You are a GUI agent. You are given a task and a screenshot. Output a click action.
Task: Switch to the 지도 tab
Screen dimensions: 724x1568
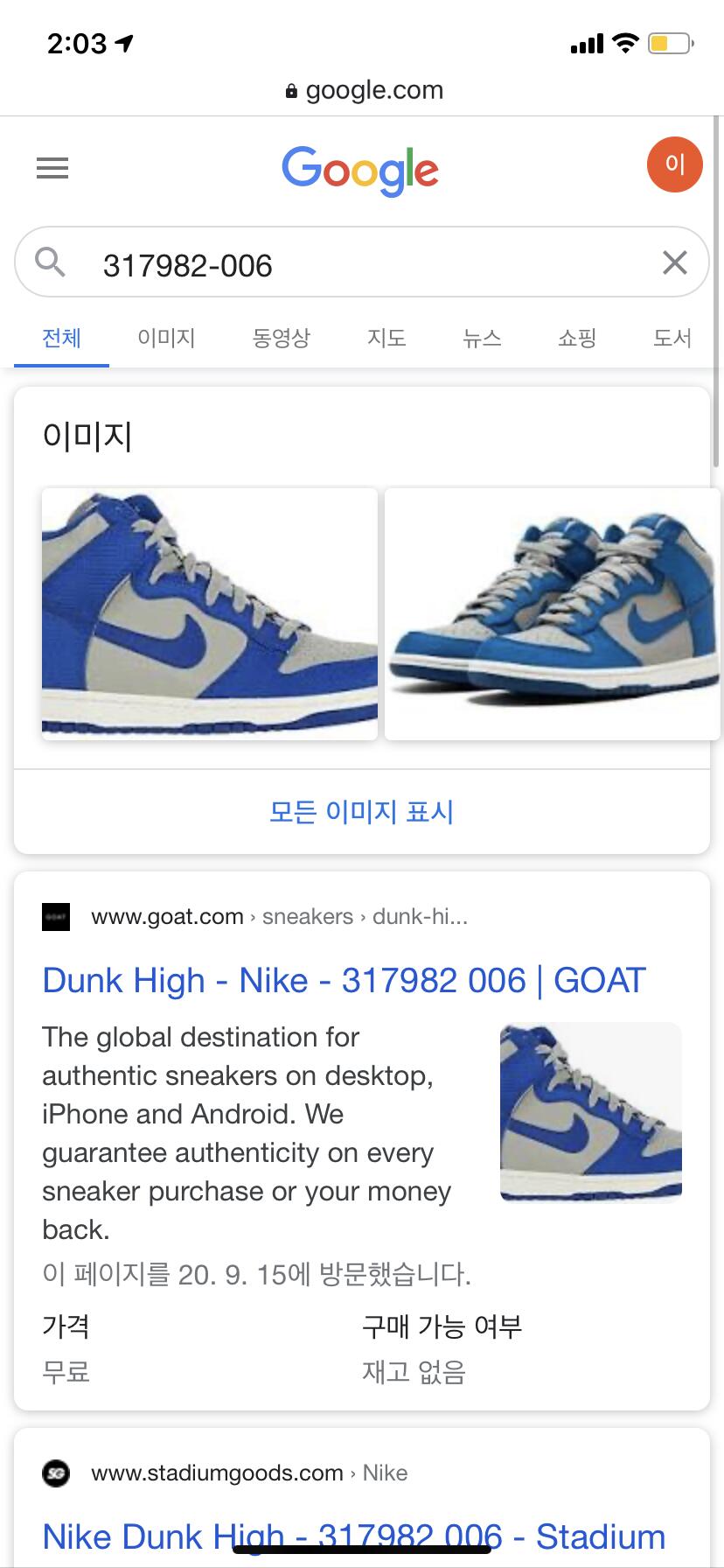(x=386, y=338)
